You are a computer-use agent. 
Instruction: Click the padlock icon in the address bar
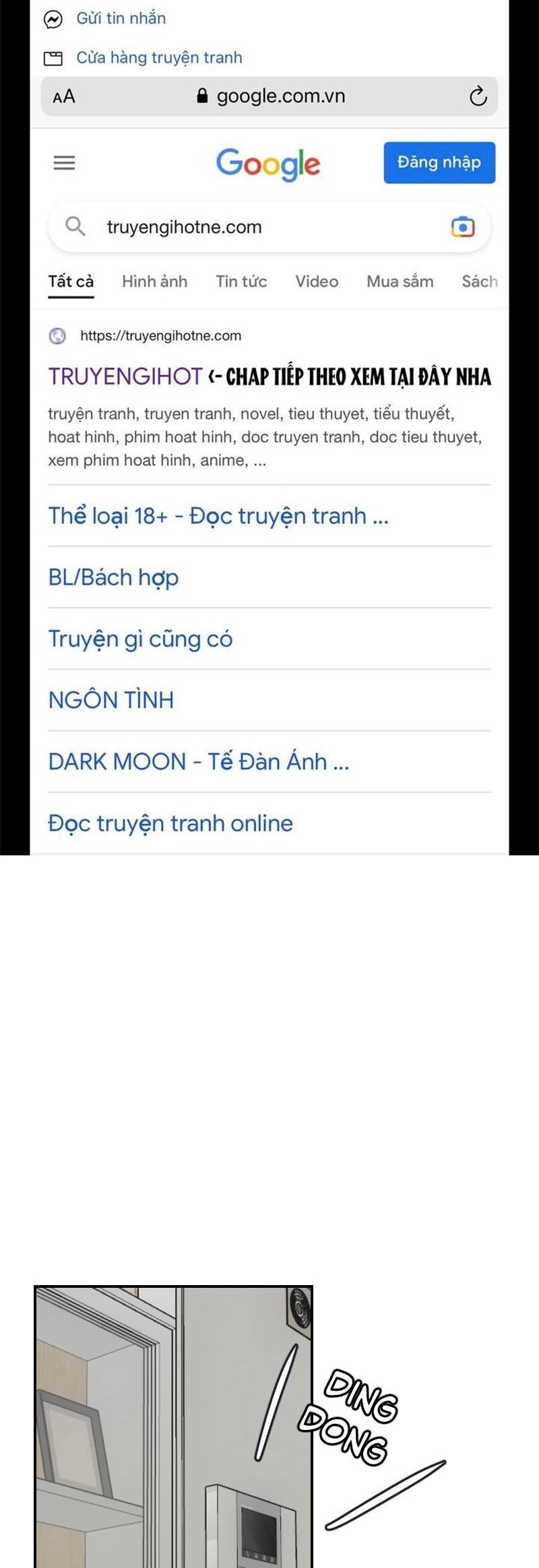tap(201, 96)
